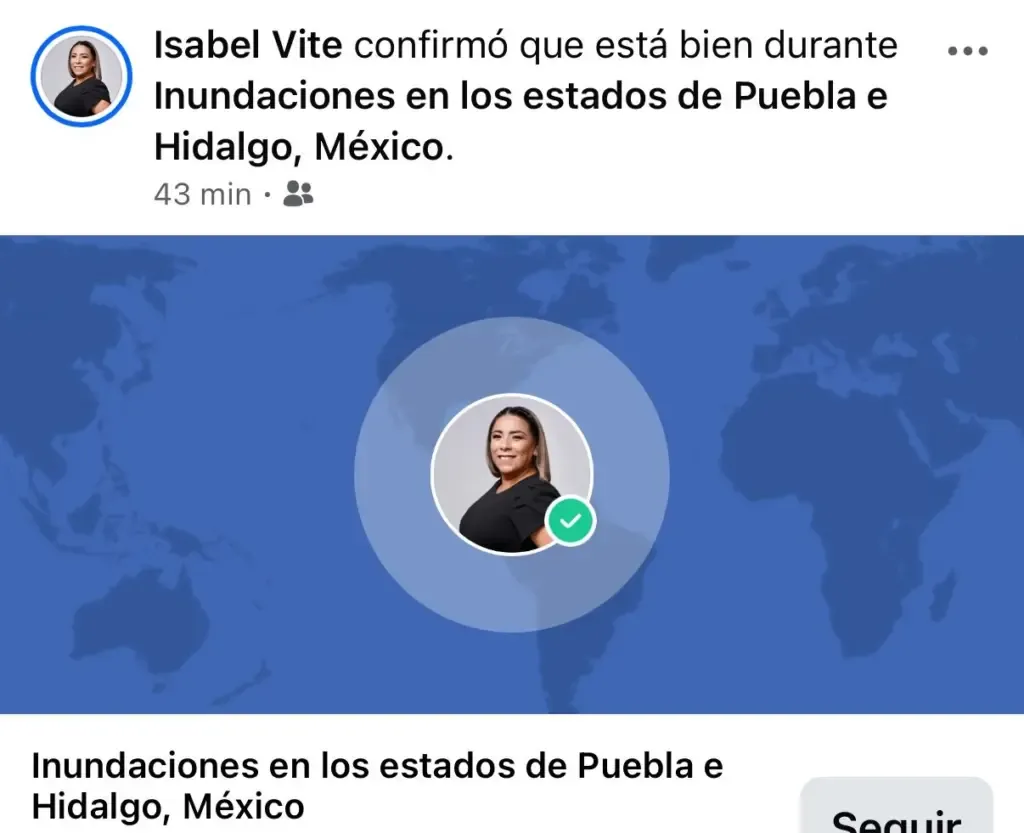Open the Inundaciones crisis page link in post
The image size is (1024, 833).
pyautogui.click(x=520, y=97)
